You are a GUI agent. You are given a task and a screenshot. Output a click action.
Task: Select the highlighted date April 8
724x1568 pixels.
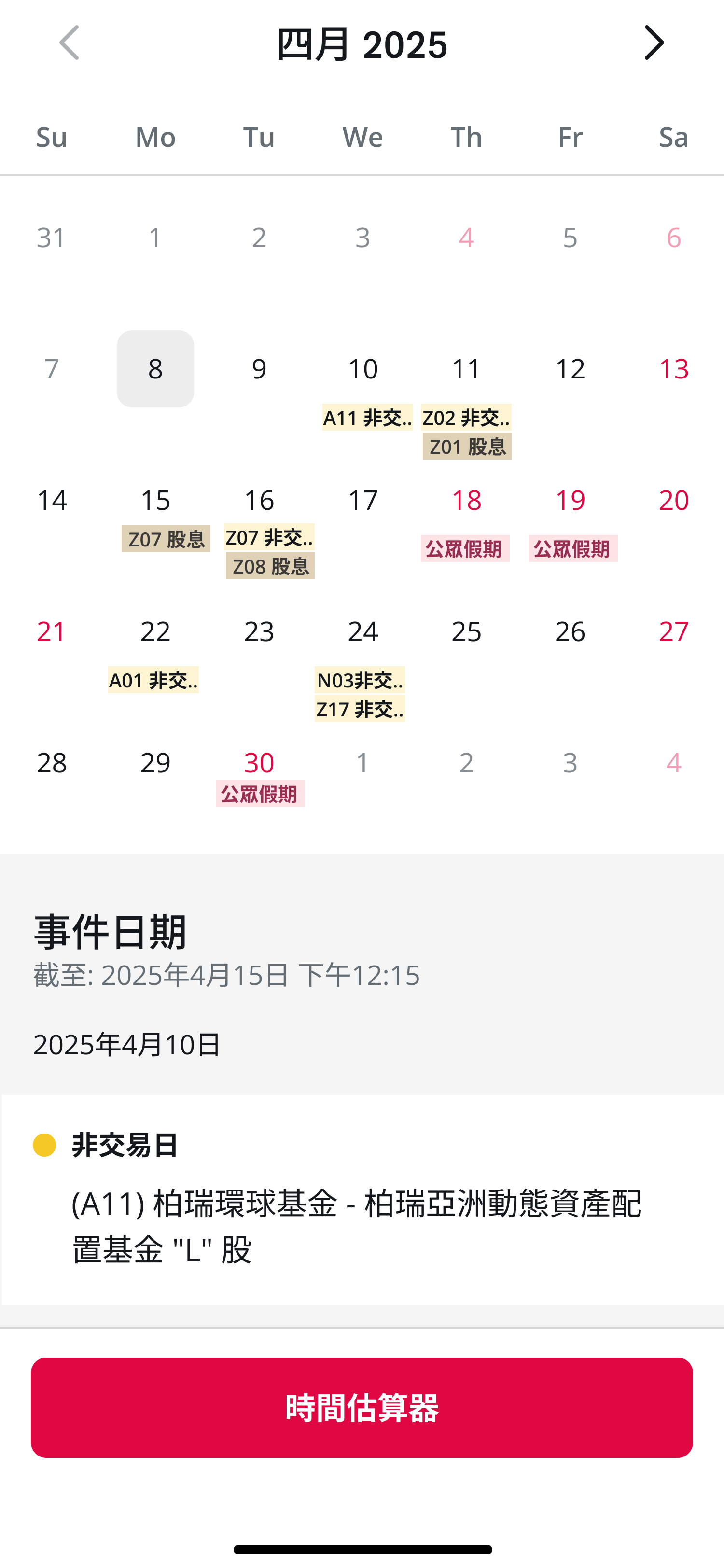pyautogui.click(x=155, y=369)
